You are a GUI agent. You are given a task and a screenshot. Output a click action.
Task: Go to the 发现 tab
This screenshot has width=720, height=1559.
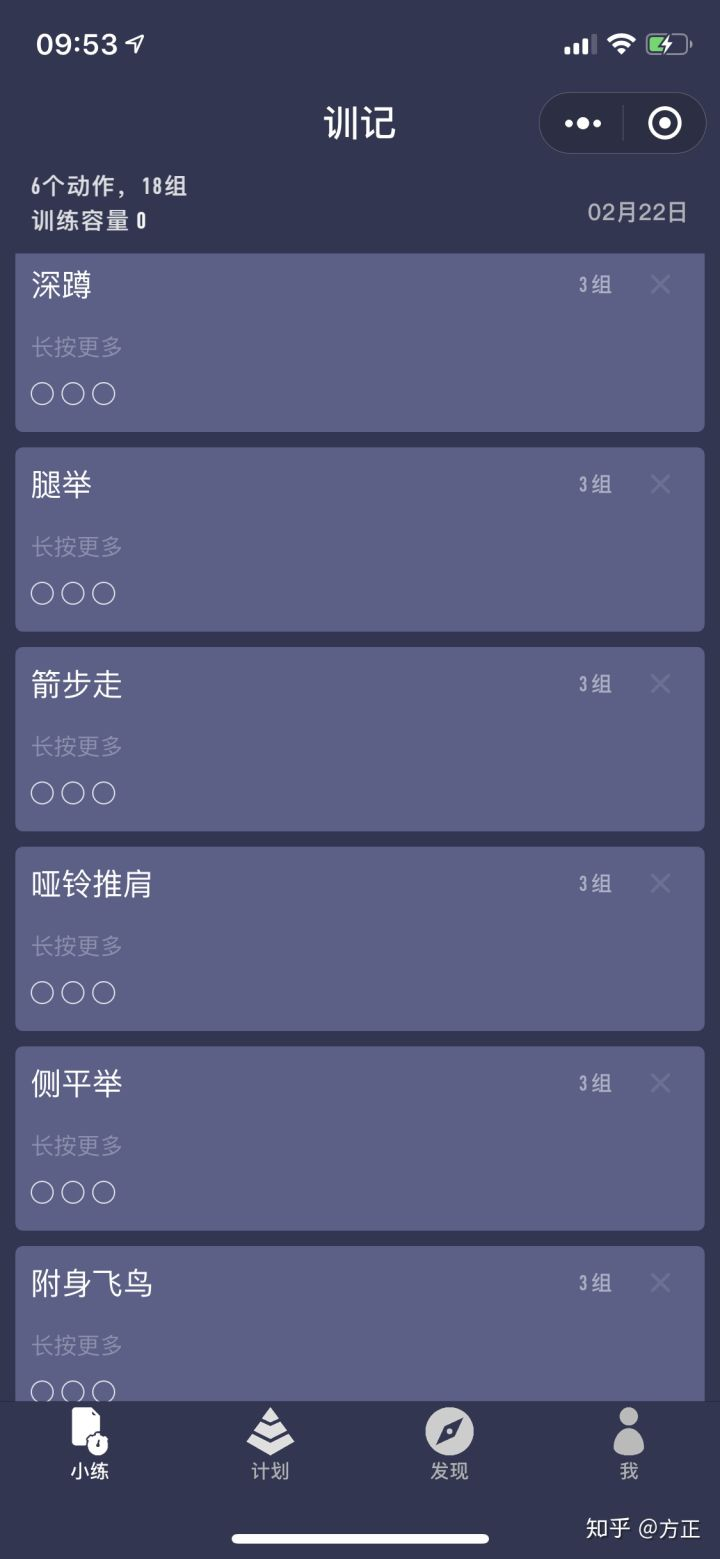449,1444
